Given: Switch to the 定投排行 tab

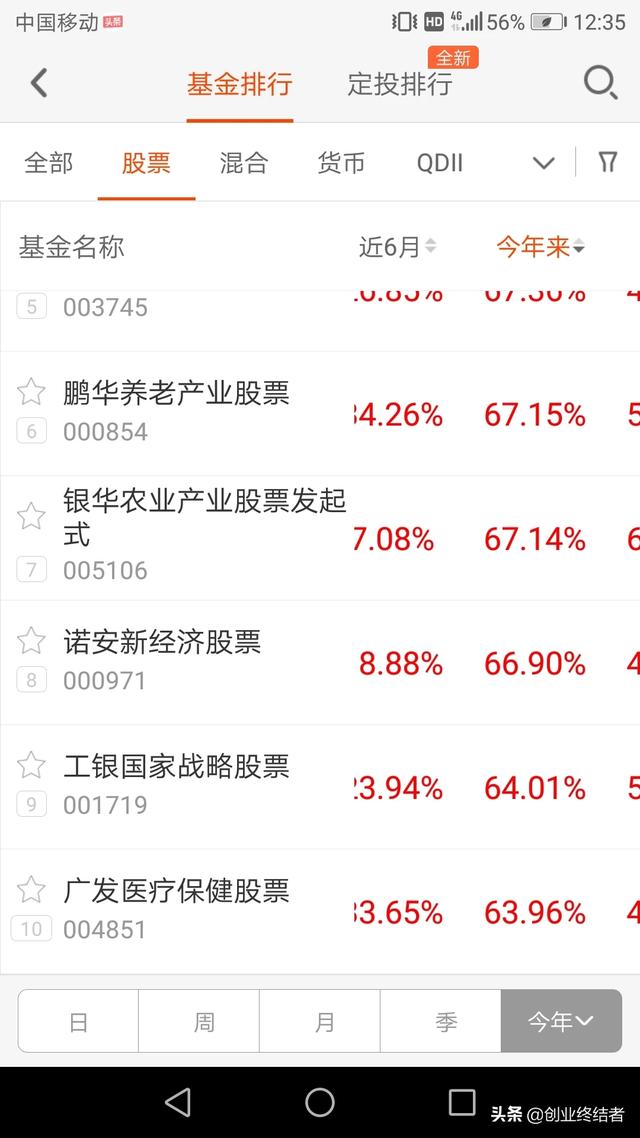Looking at the screenshot, I should click(x=400, y=84).
